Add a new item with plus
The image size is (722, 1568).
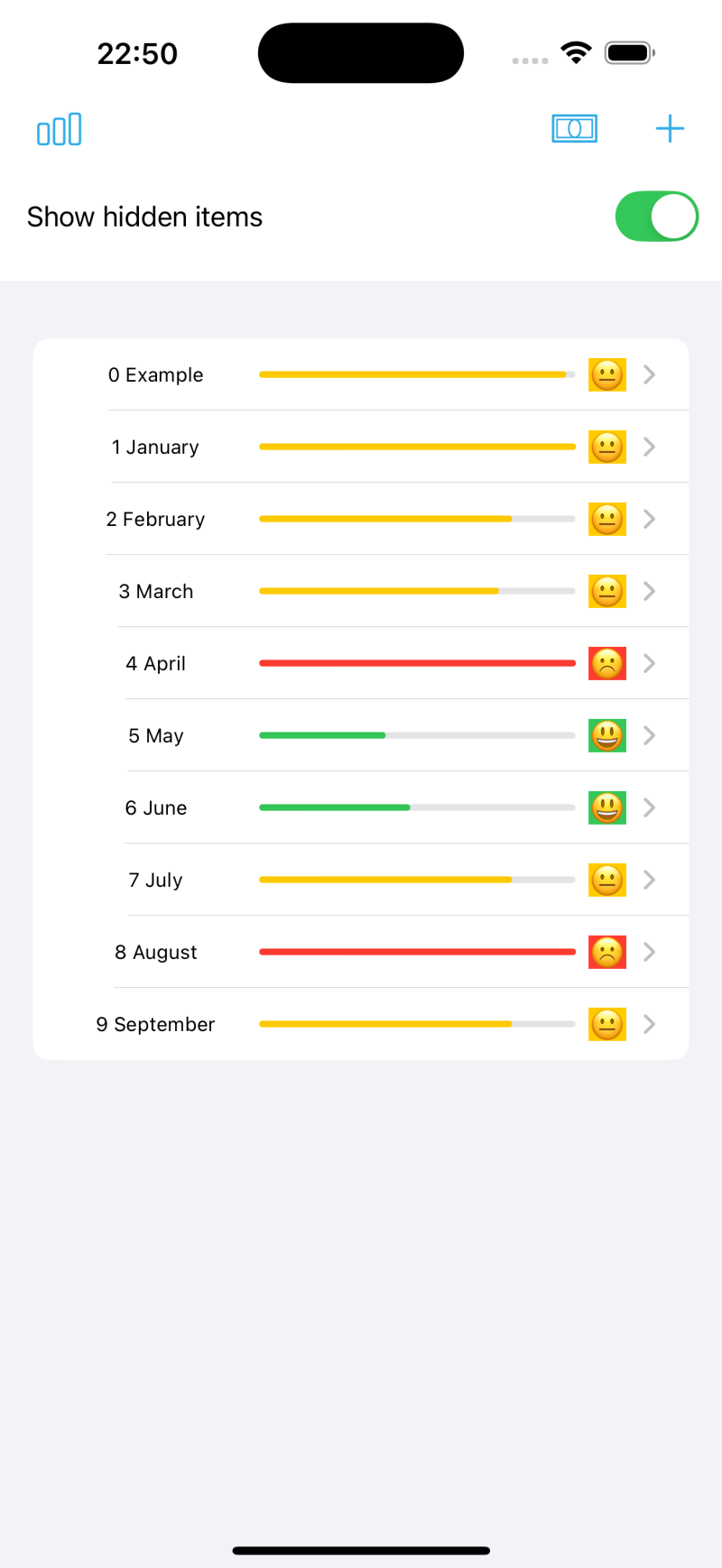click(x=669, y=128)
